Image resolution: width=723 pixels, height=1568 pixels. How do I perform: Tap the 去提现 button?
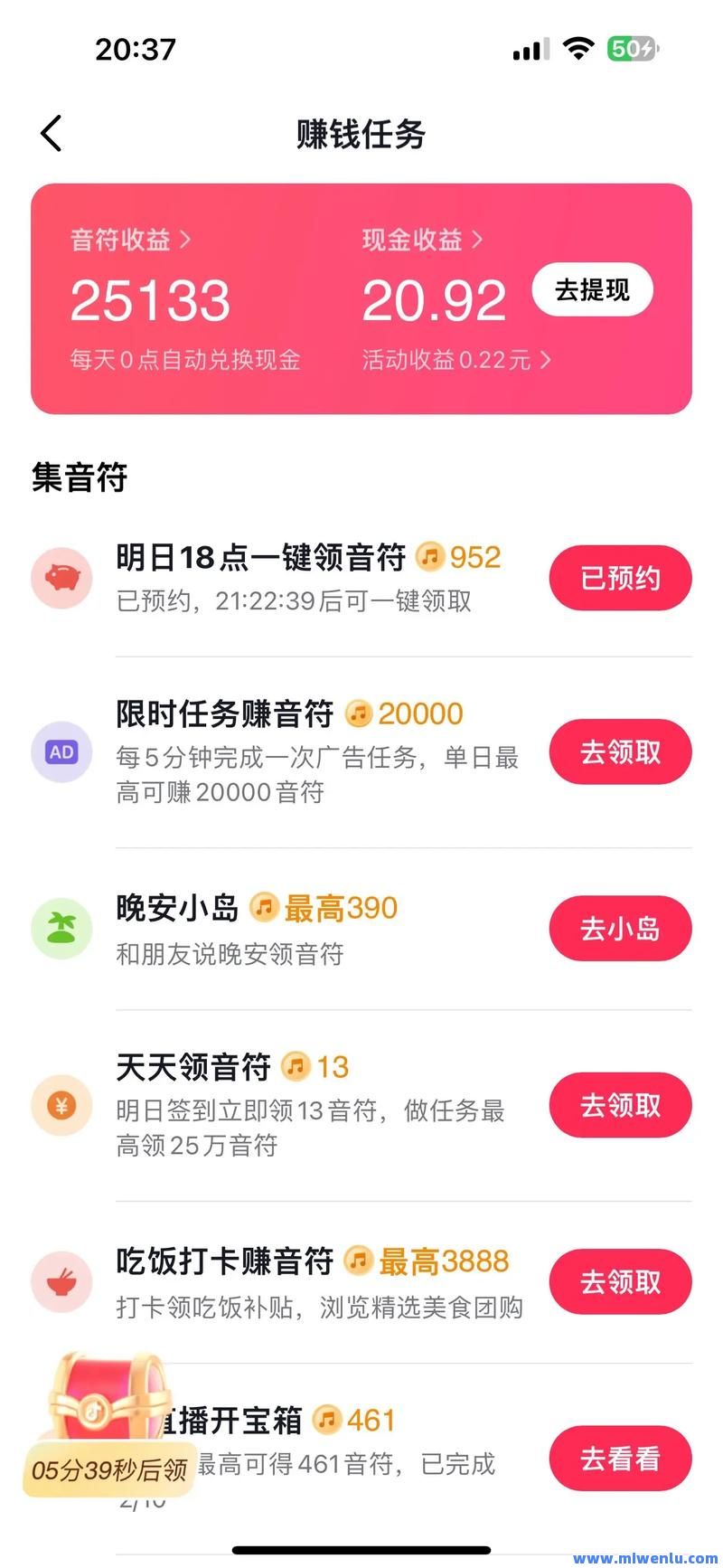(592, 290)
